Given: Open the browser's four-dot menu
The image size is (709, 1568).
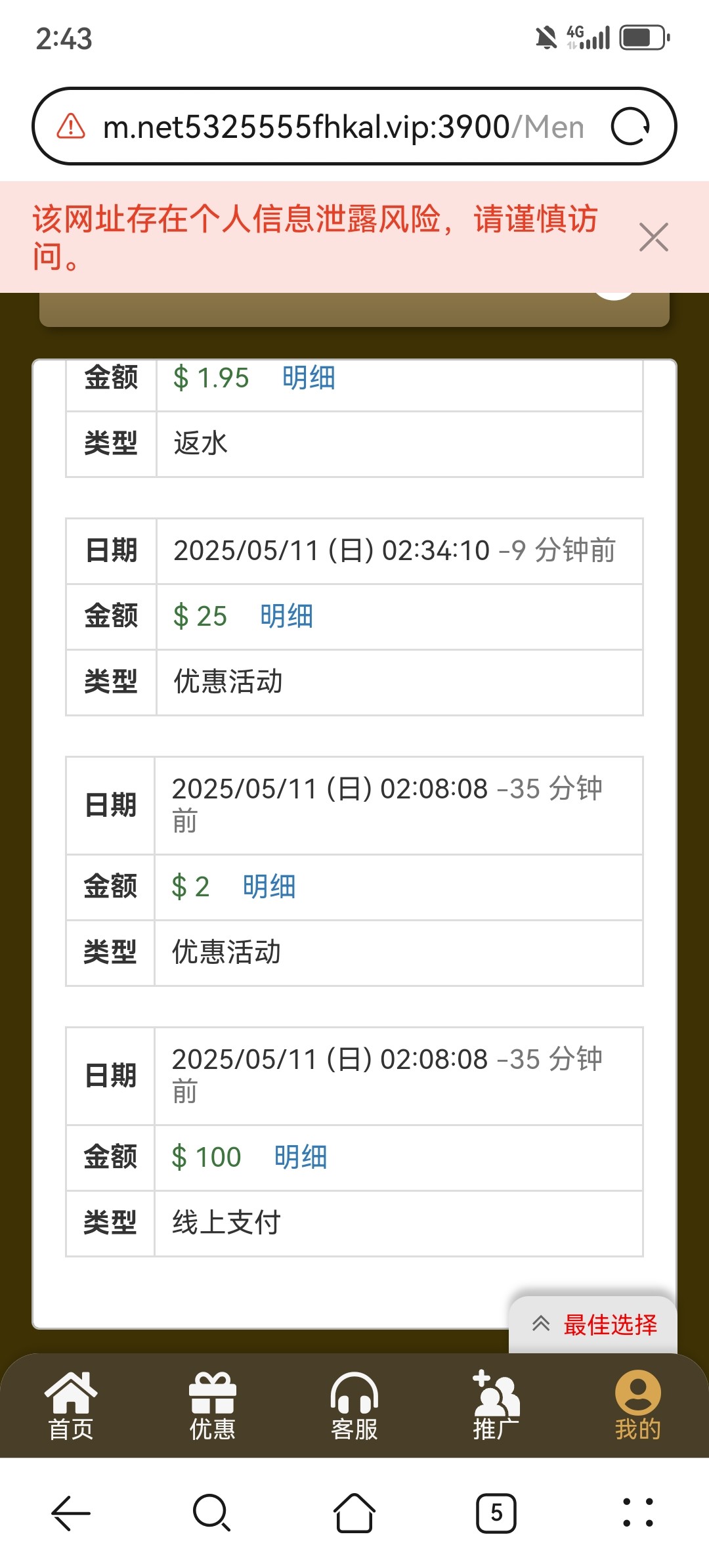Looking at the screenshot, I should pyautogui.click(x=637, y=1513).
